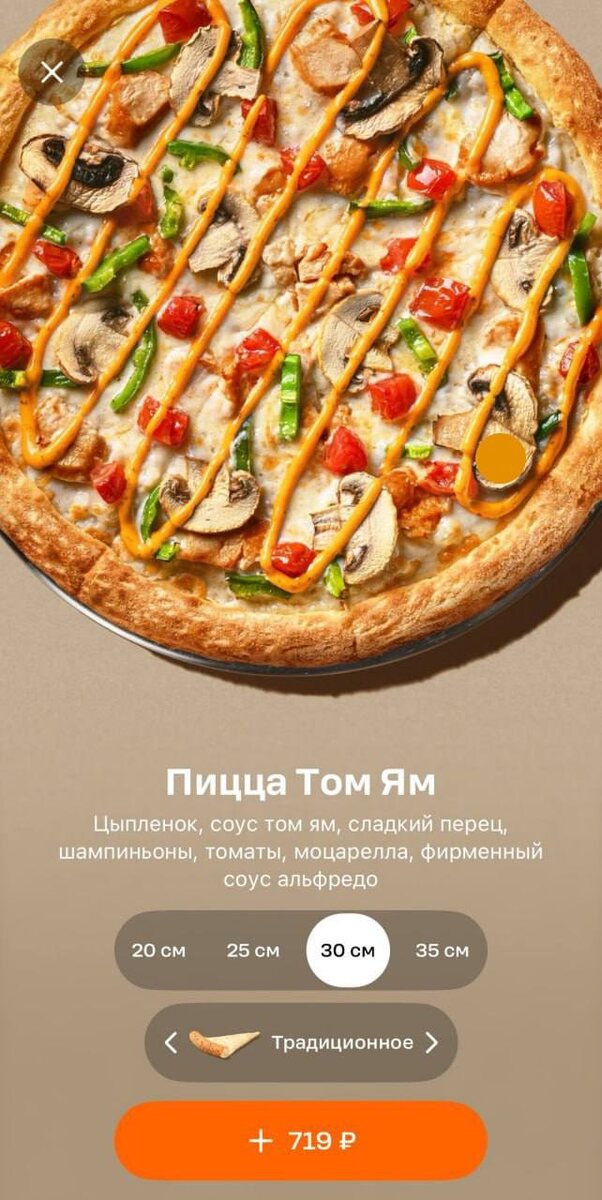Show the next dough type after Традиционное
Viewport: 602px width, 1200px height.
[431, 1043]
